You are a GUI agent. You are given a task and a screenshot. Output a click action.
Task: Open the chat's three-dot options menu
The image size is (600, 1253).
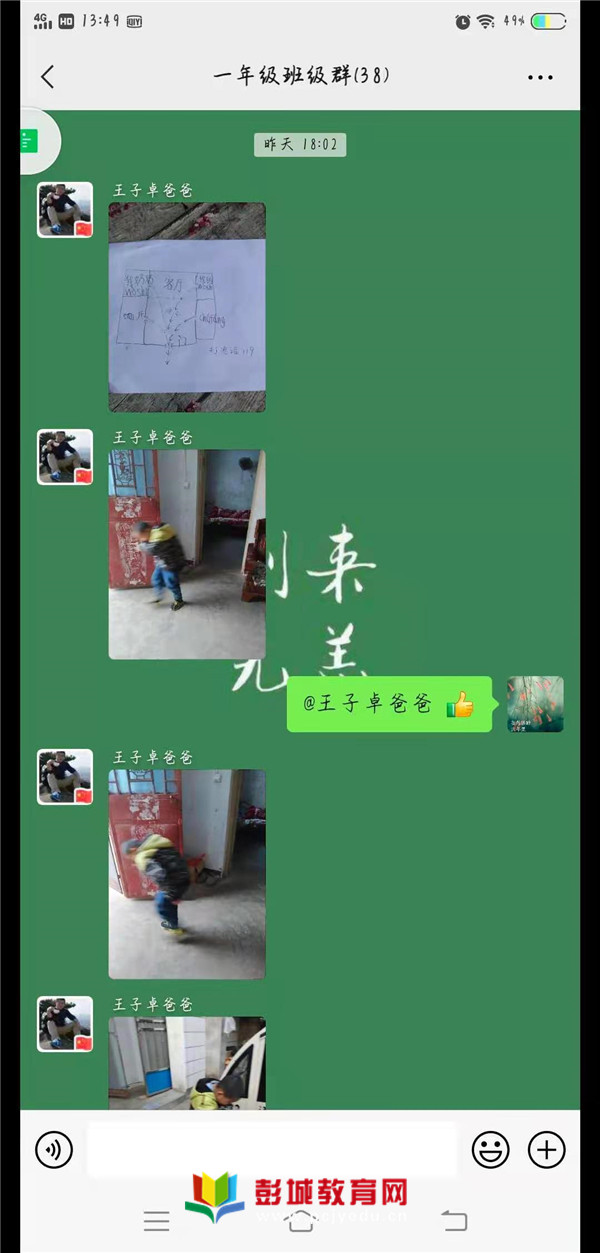[540, 77]
